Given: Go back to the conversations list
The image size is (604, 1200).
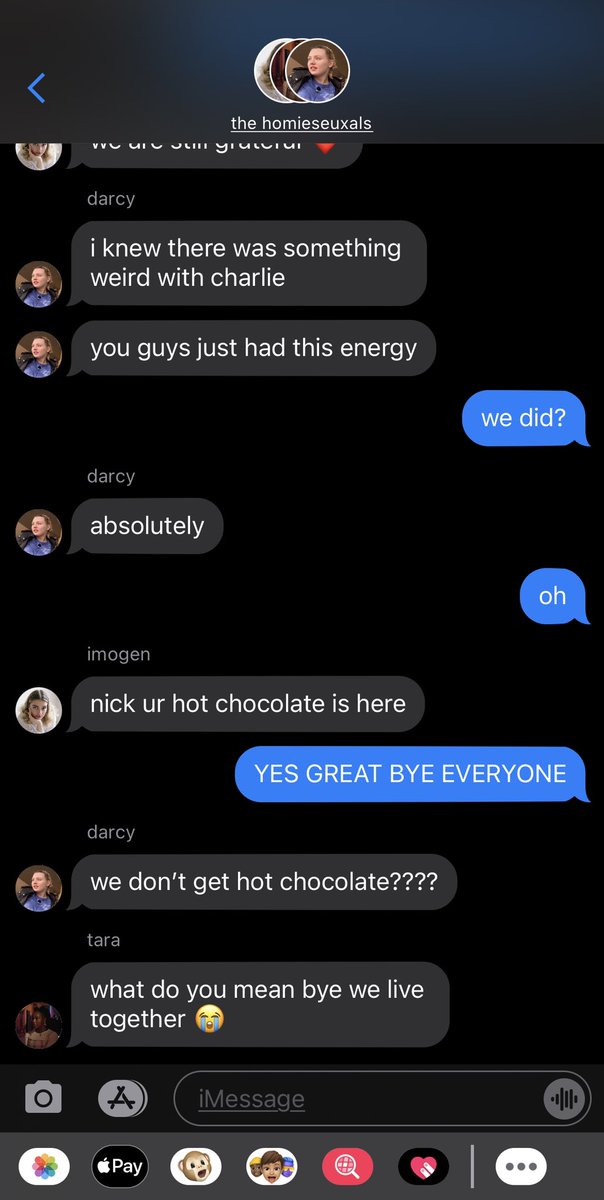Looking at the screenshot, I should point(36,88).
